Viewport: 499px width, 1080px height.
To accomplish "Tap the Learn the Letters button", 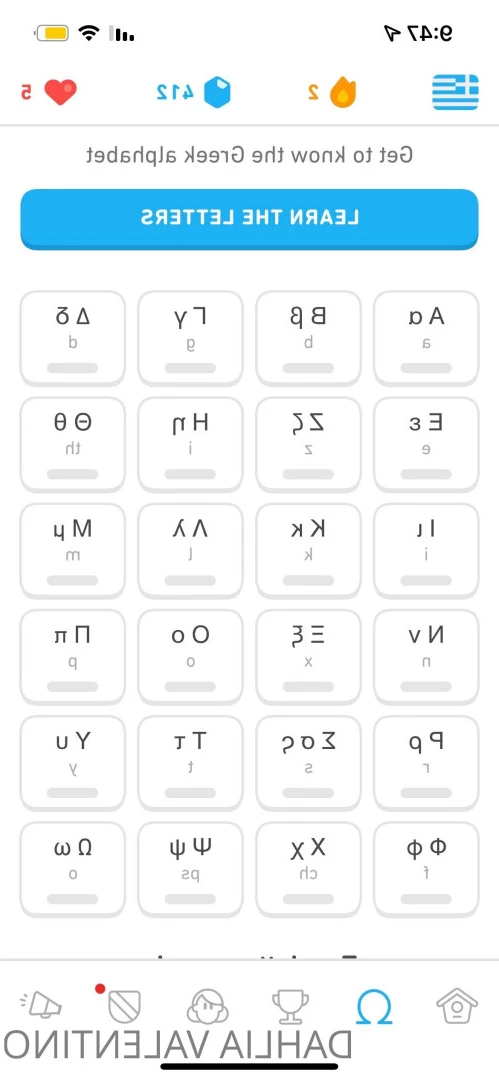I will (x=250, y=218).
